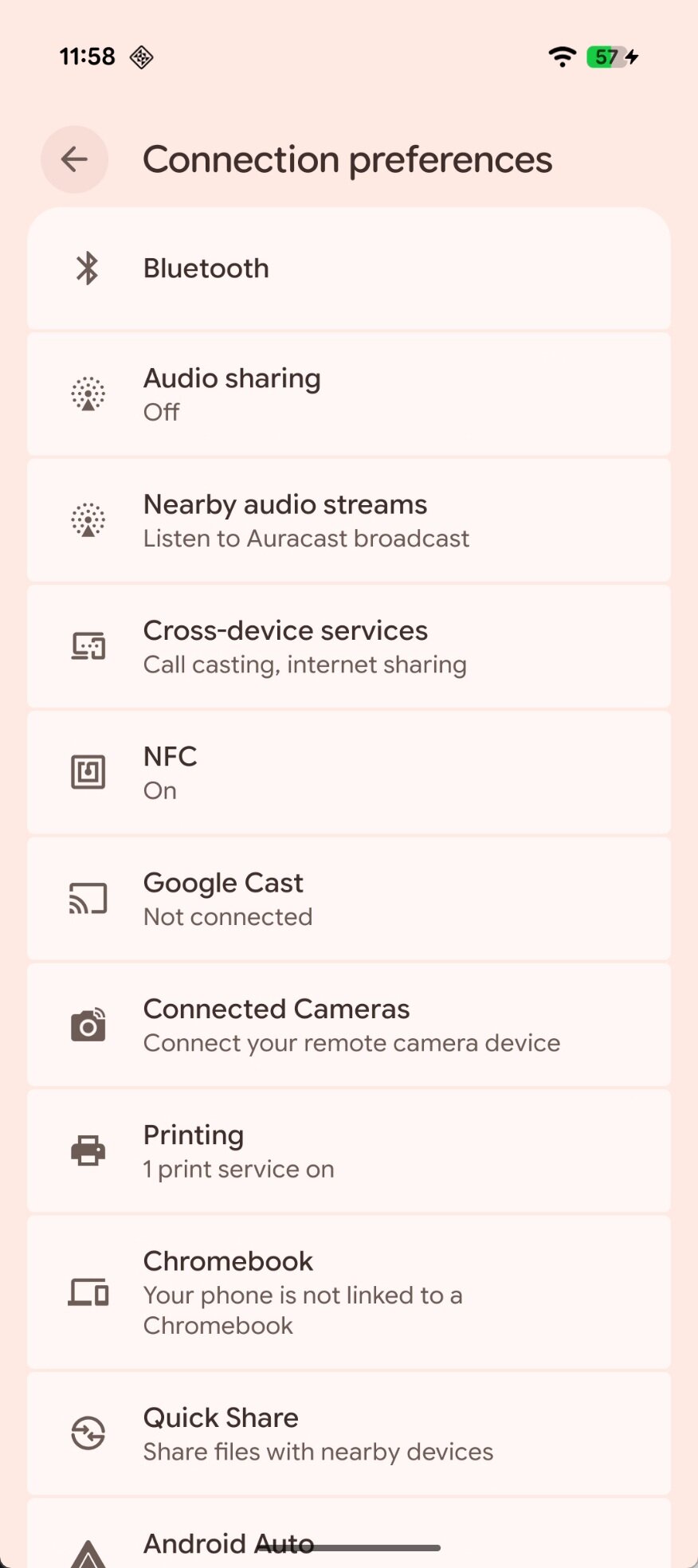Open Google Cast settings
The height and width of the screenshot is (1568, 698).
click(349, 897)
